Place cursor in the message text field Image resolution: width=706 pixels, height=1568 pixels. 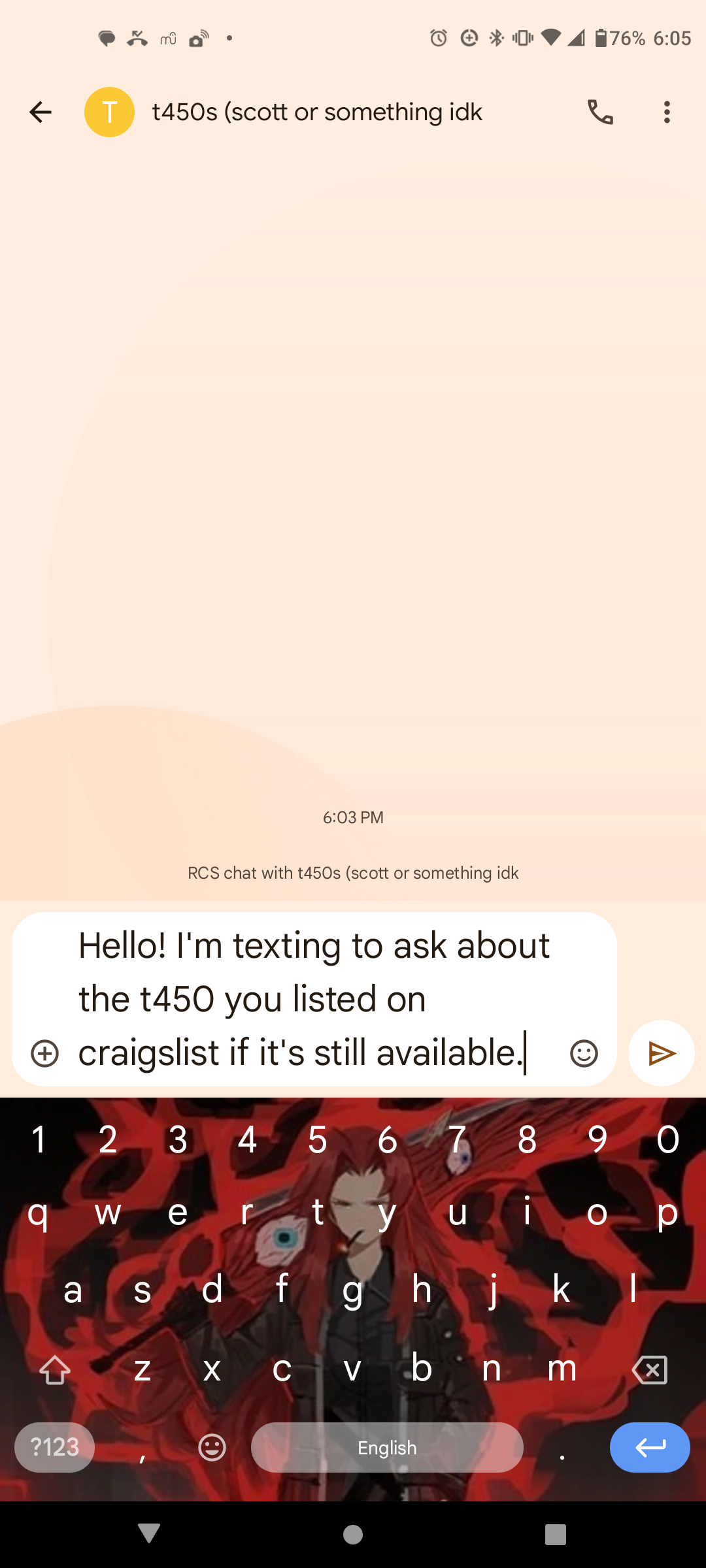point(314,999)
